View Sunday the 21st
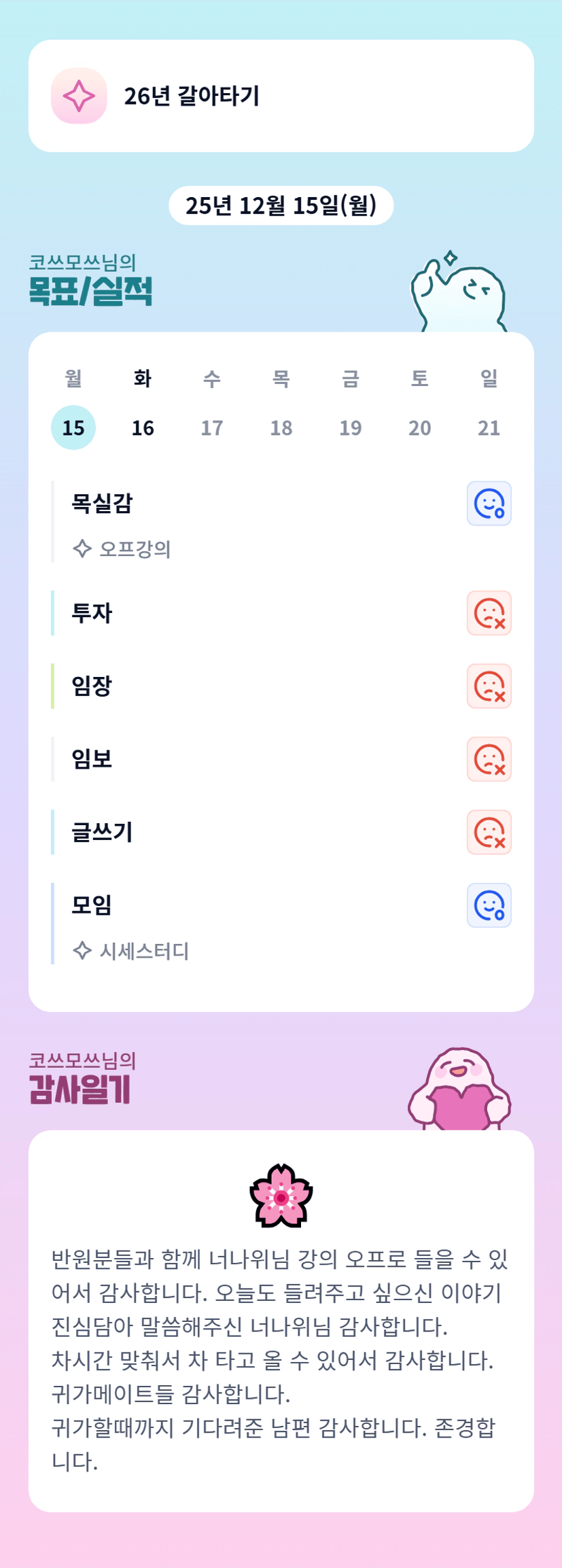This screenshot has height=1568, width=562. pyautogui.click(x=489, y=428)
